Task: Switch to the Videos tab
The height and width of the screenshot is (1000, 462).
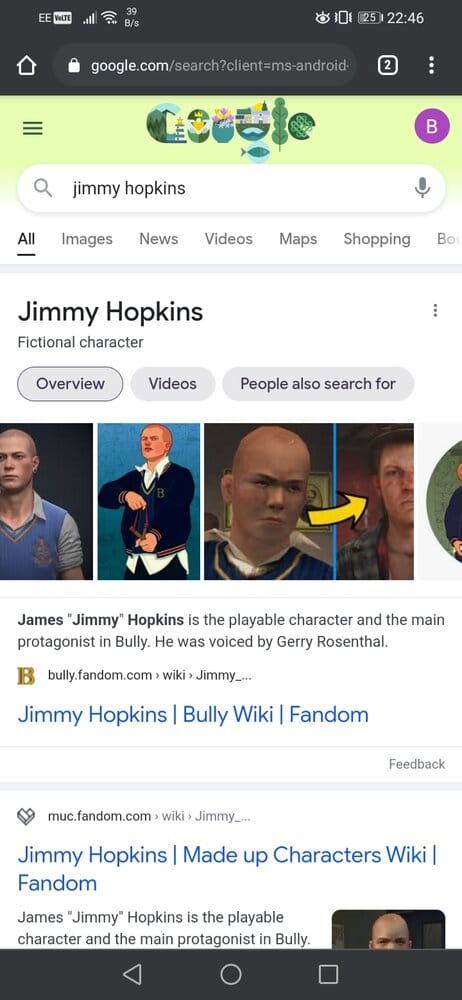Action: click(228, 239)
